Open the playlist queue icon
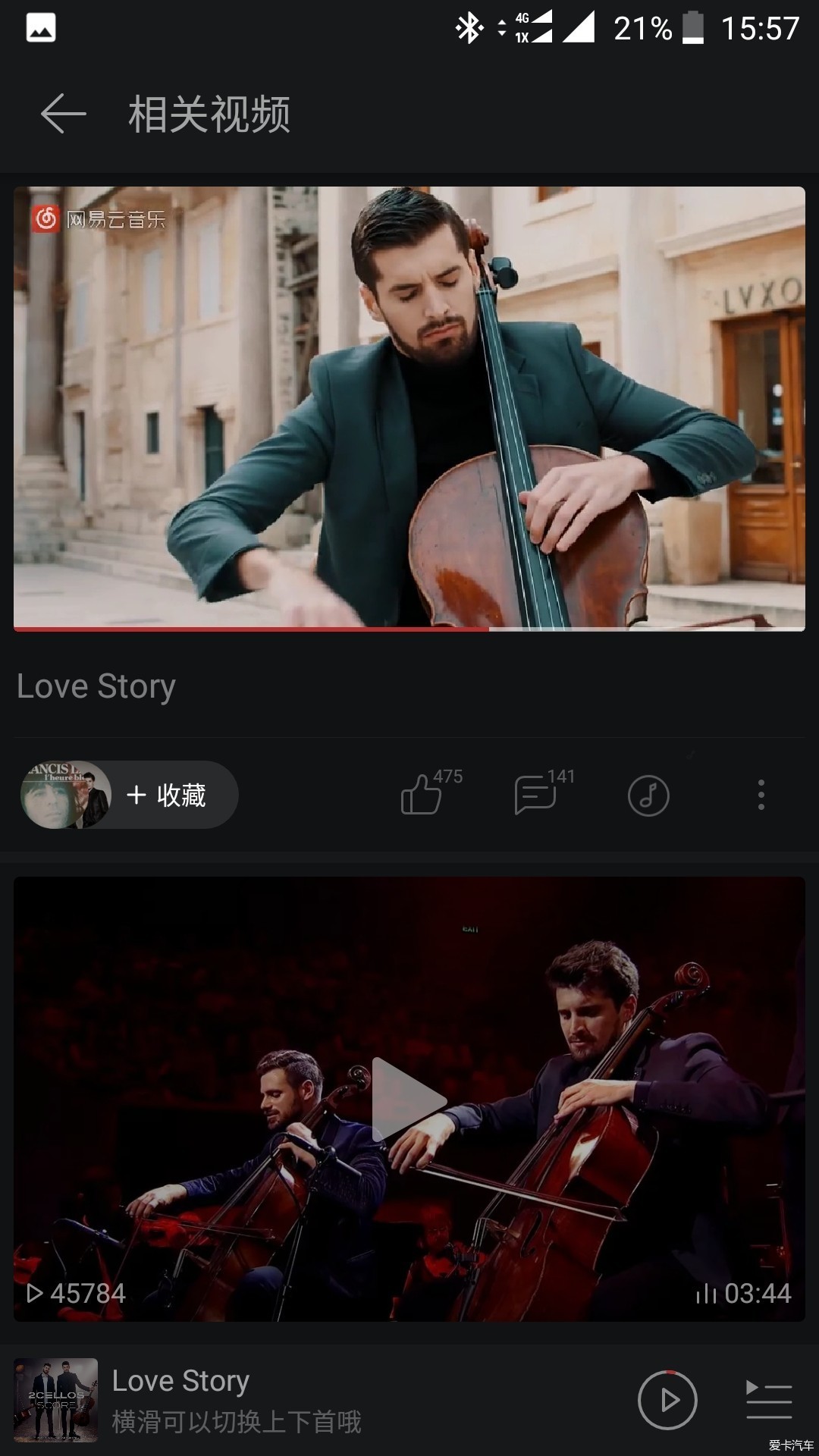The width and height of the screenshot is (819, 1456). (x=769, y=1400)
